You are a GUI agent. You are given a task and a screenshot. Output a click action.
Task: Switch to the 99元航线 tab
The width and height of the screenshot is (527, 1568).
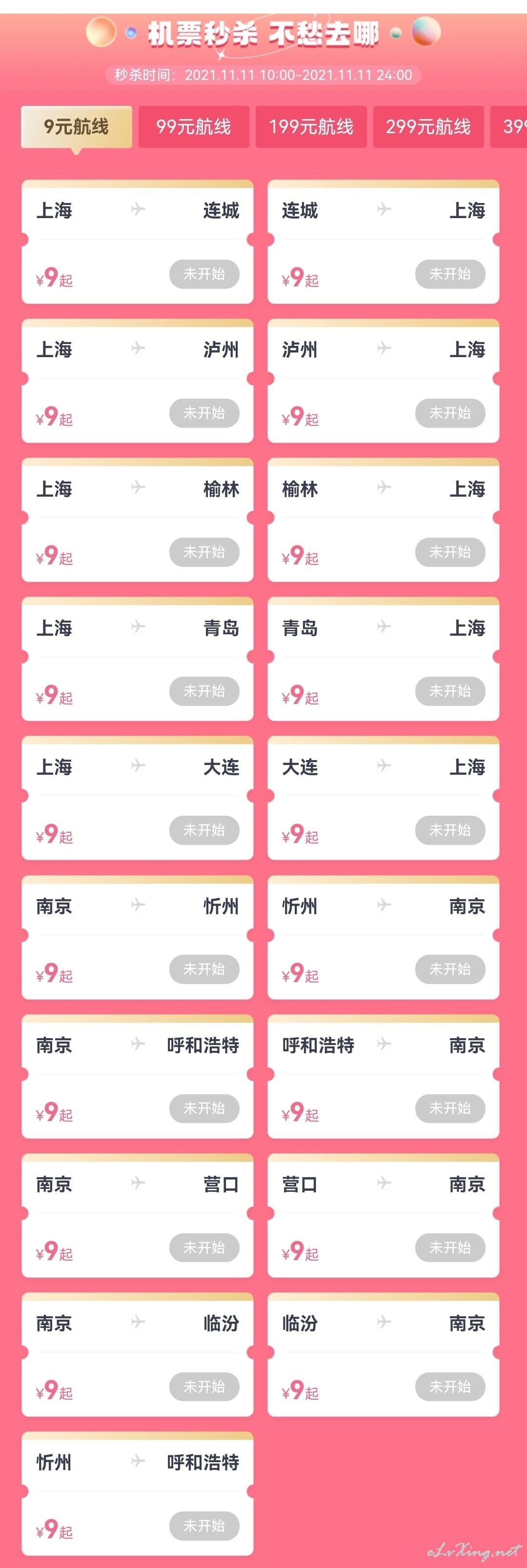tap(194, 127)
